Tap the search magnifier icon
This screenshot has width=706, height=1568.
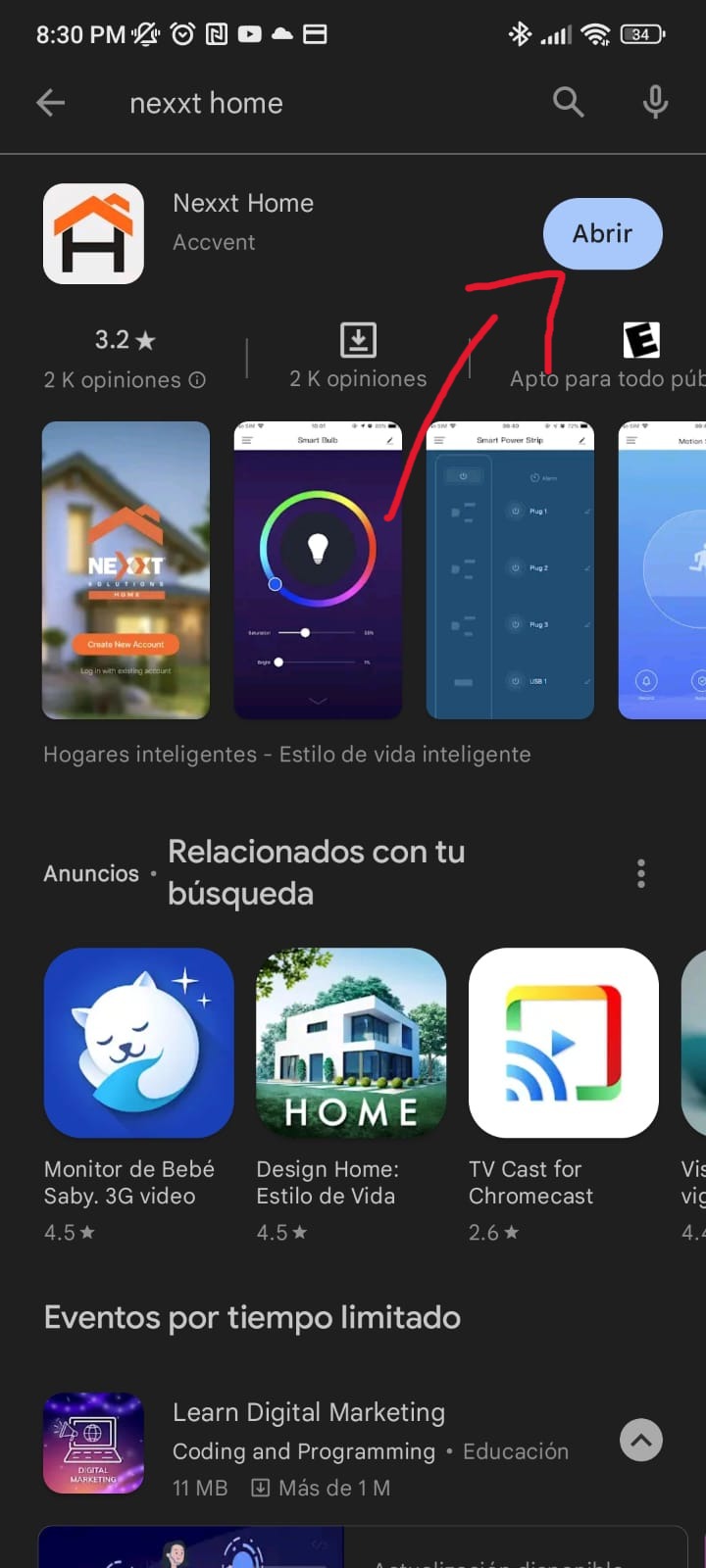(568, 102)
